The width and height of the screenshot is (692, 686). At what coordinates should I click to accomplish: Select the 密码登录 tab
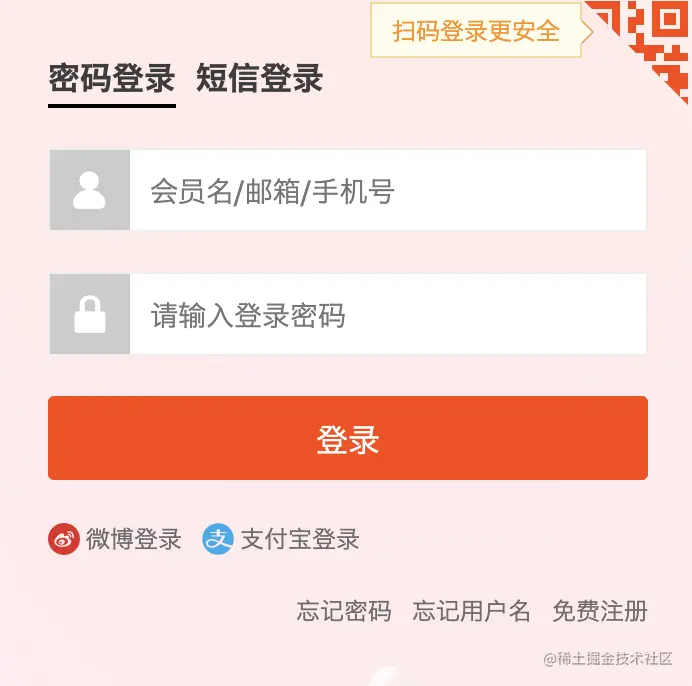(112, 78)
